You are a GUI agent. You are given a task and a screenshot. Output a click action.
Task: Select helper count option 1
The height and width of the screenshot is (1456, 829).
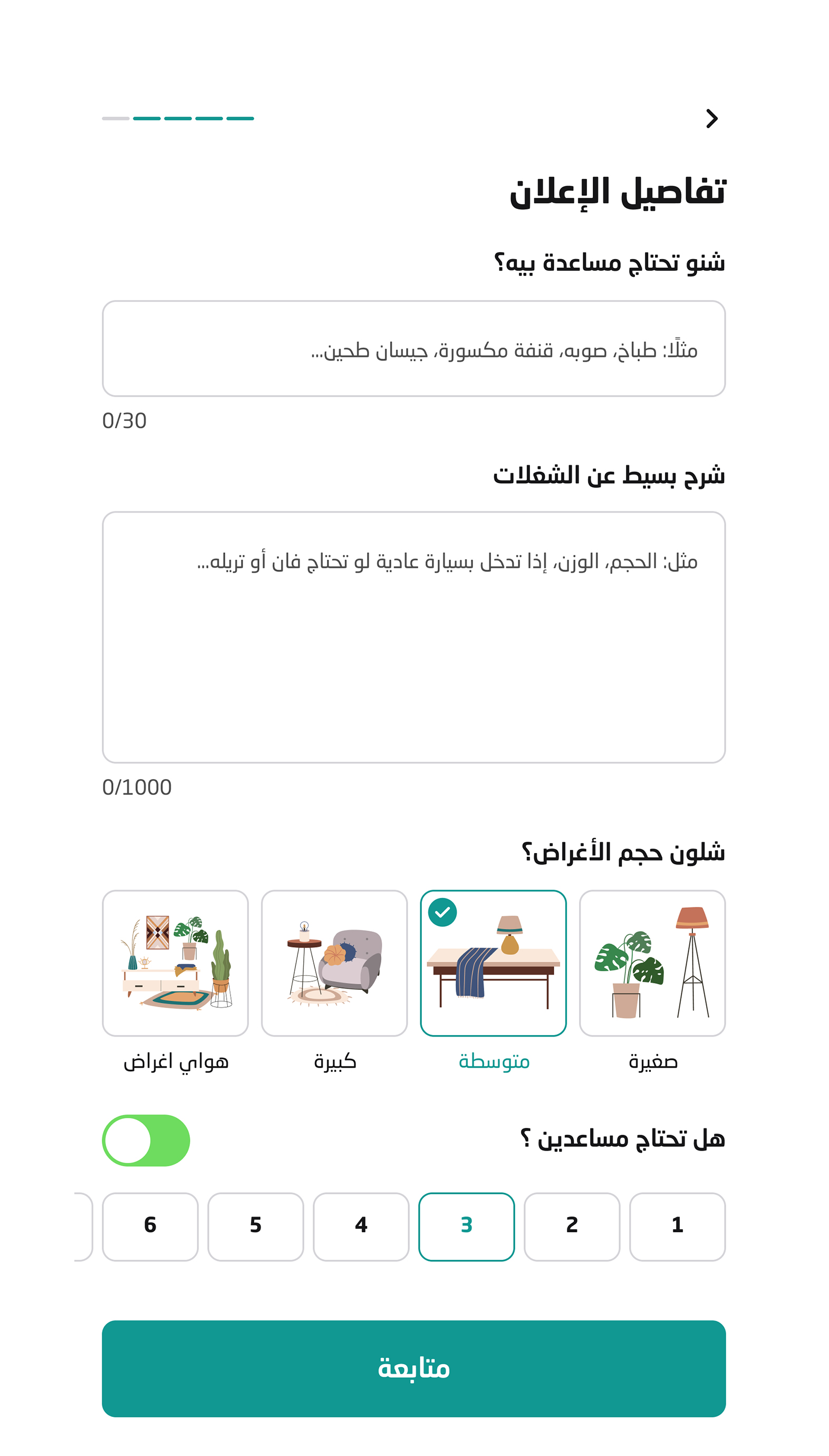click(678, 1225)
